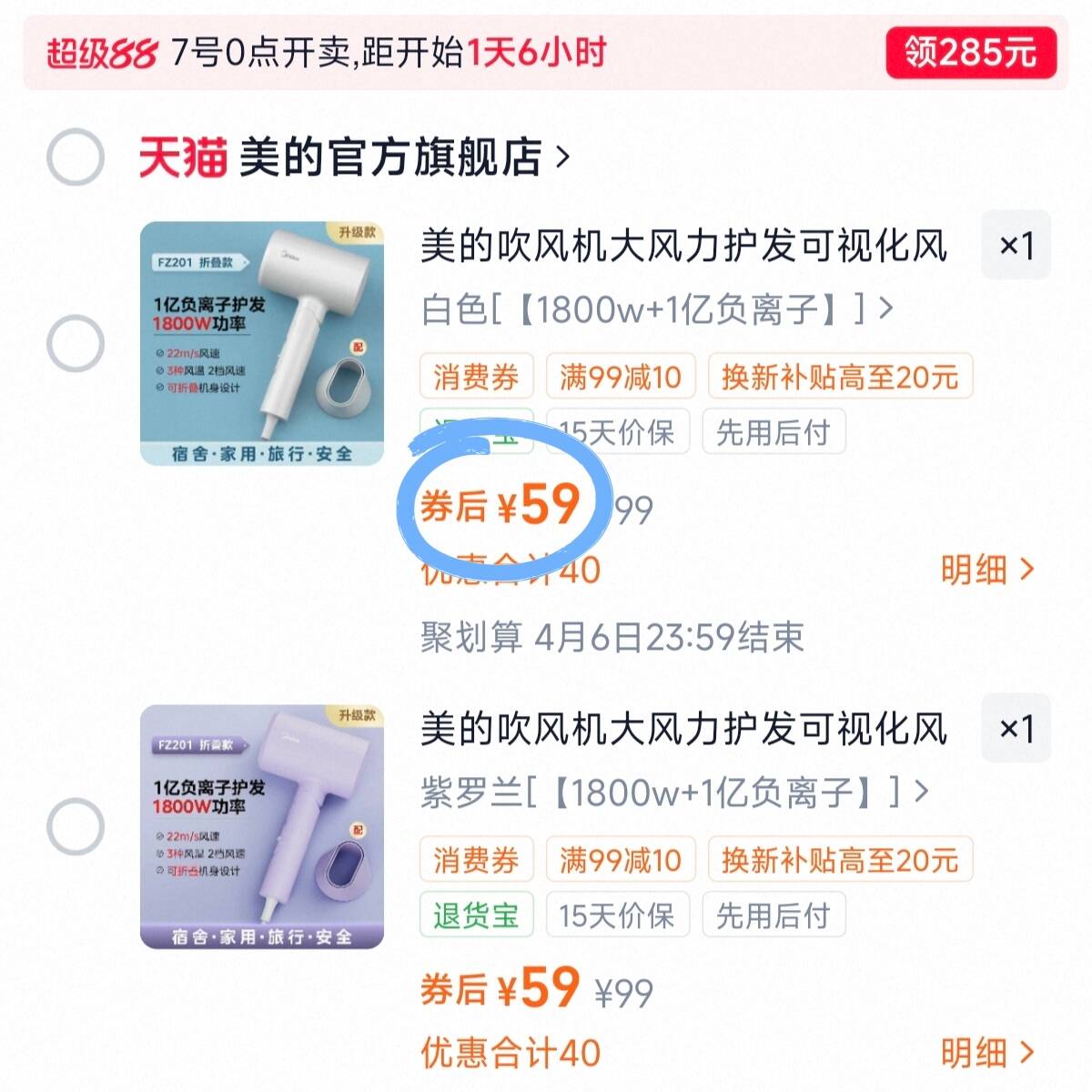Open the purple hair dryer product image

click(x=262, y=826)
